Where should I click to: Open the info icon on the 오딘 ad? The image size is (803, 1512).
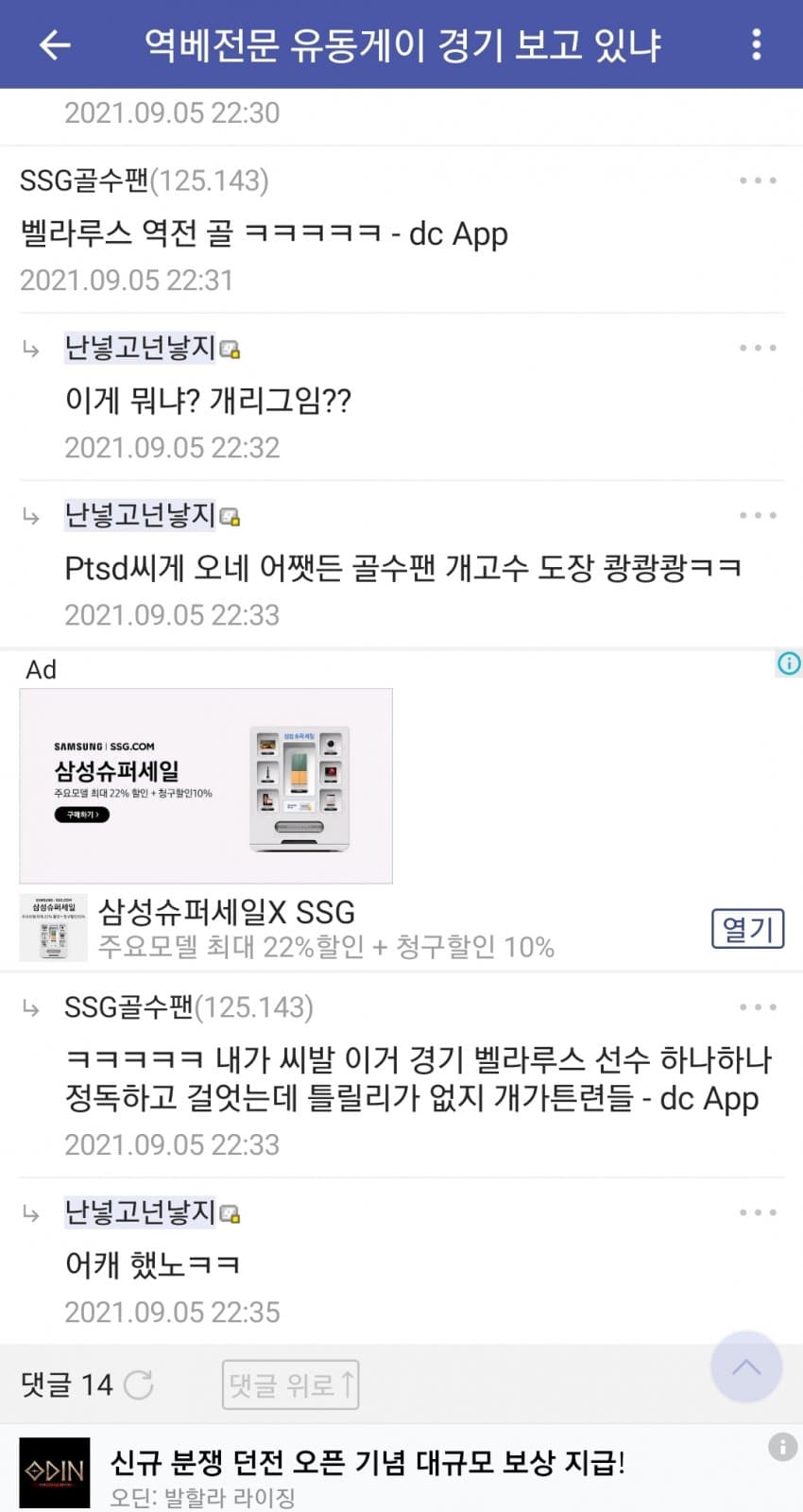782,1446
